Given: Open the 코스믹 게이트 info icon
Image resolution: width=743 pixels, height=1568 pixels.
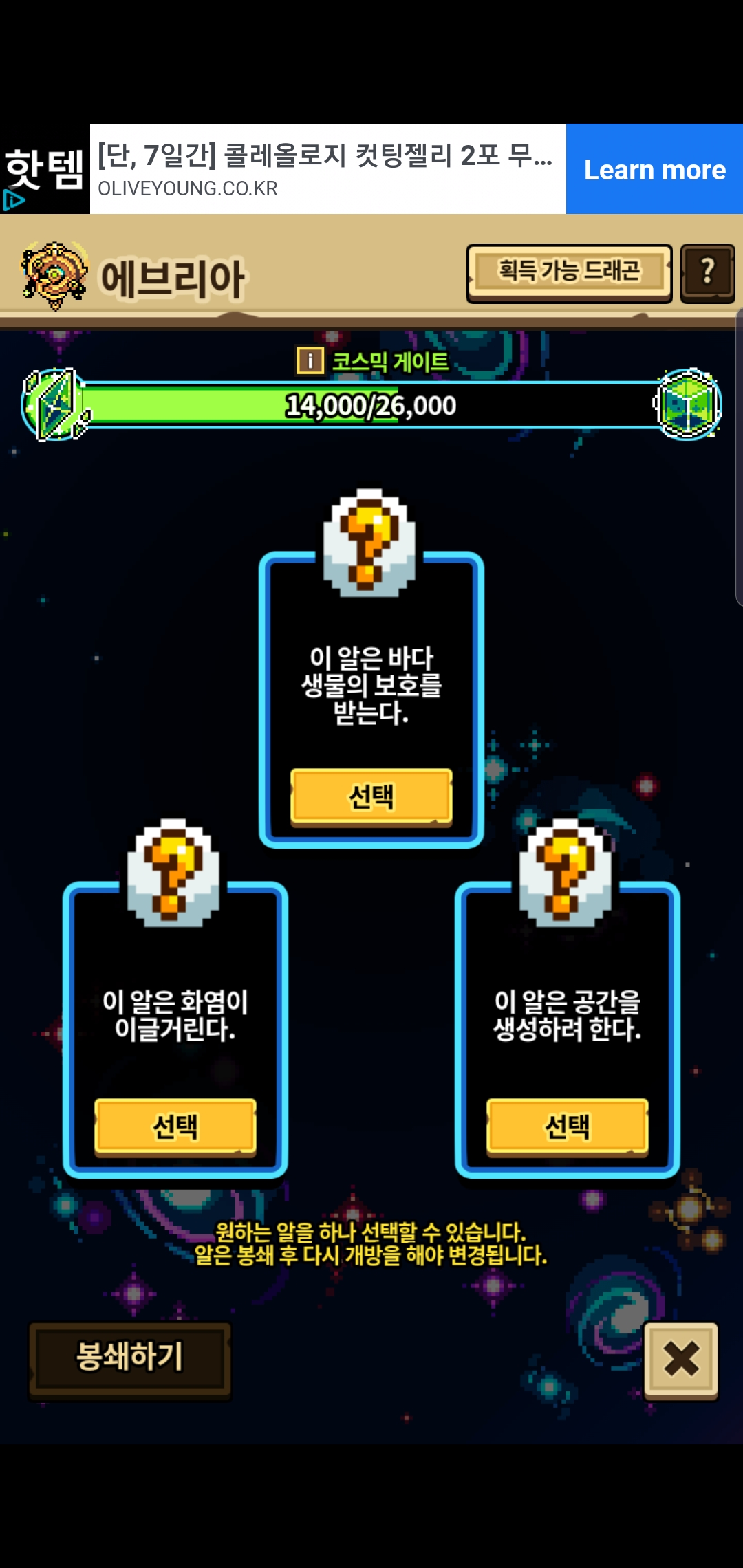Looking at the screenshot, I should 310,360.
